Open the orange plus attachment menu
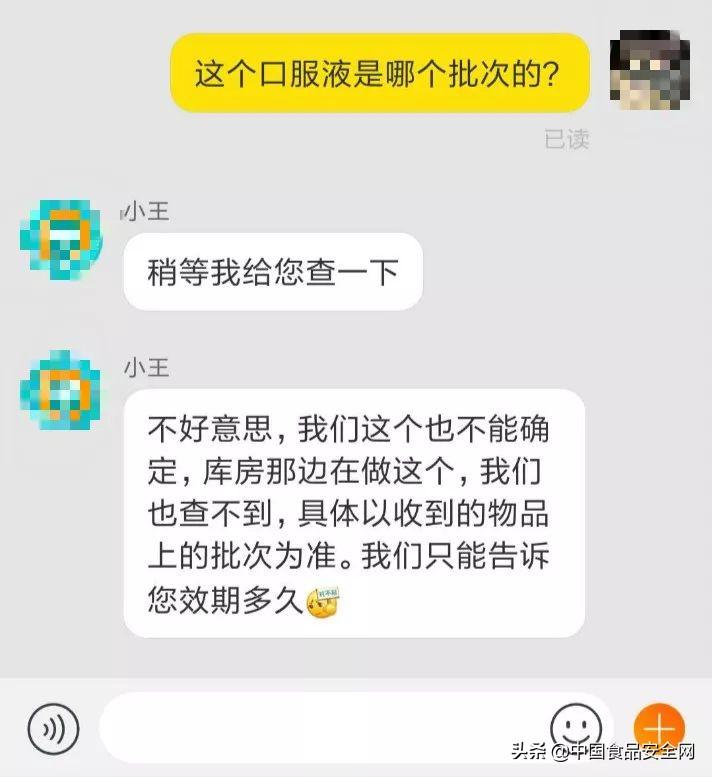This screenshot has height=777, width=712. coord(660,725)
